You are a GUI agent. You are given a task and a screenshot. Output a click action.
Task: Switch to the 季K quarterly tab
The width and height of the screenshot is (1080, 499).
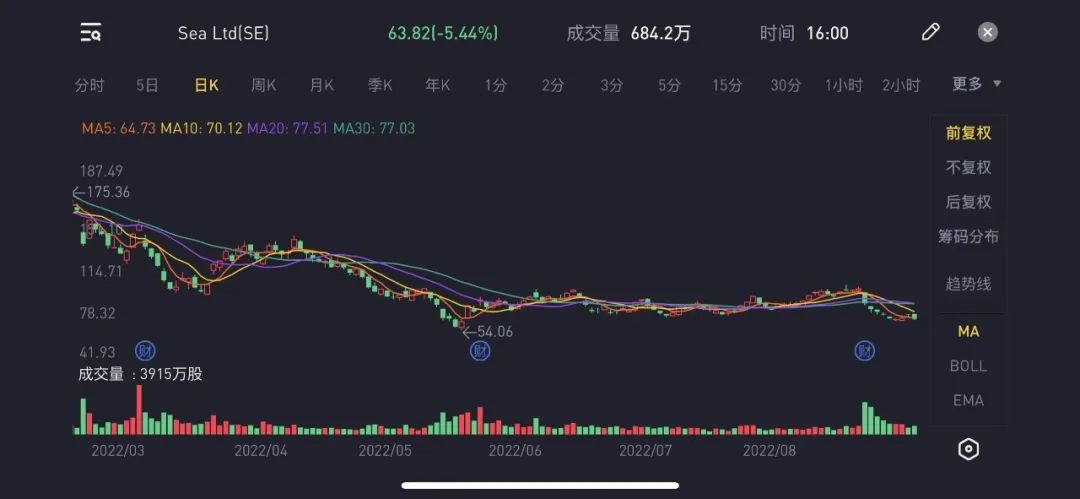coord(380,85)
